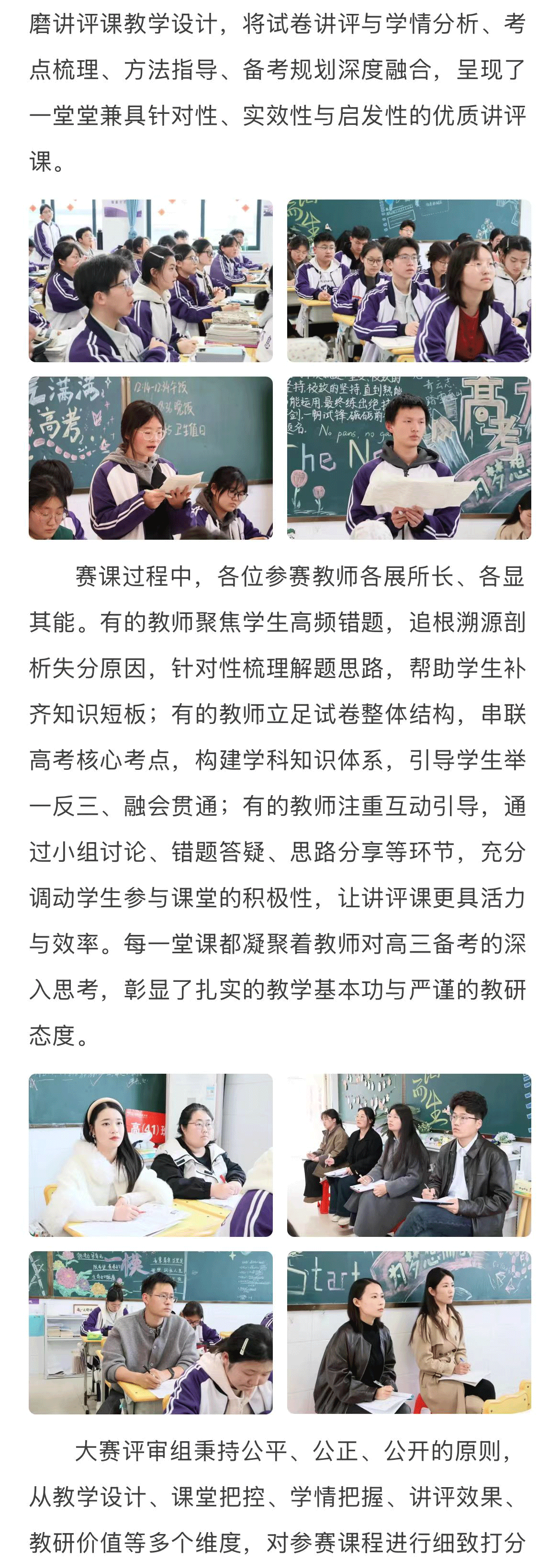The image size is (560, 1568).
Task: Open photo of teacher in white fur coat
Action: 150,1155
